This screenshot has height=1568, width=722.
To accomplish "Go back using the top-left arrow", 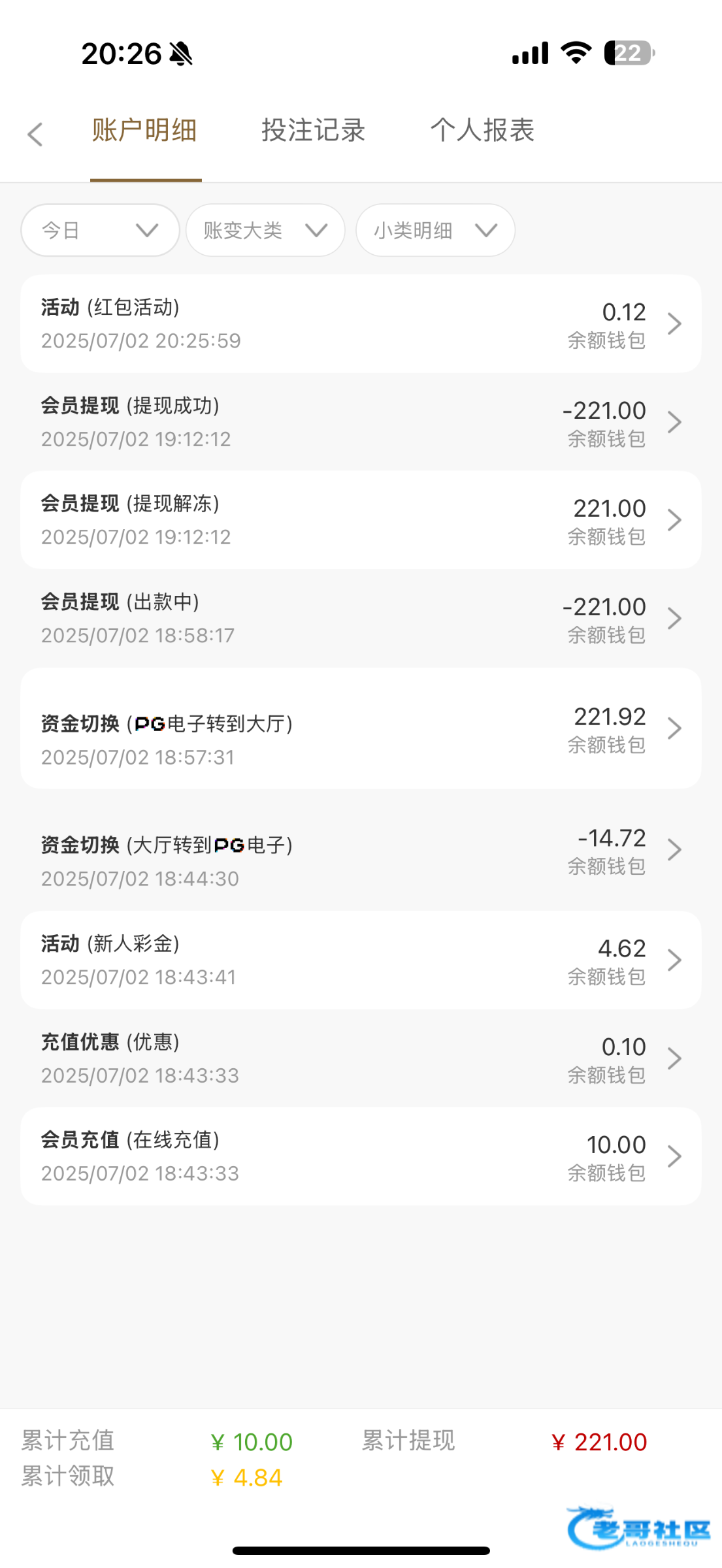I will pyautogui.click(x=35, y=135).
